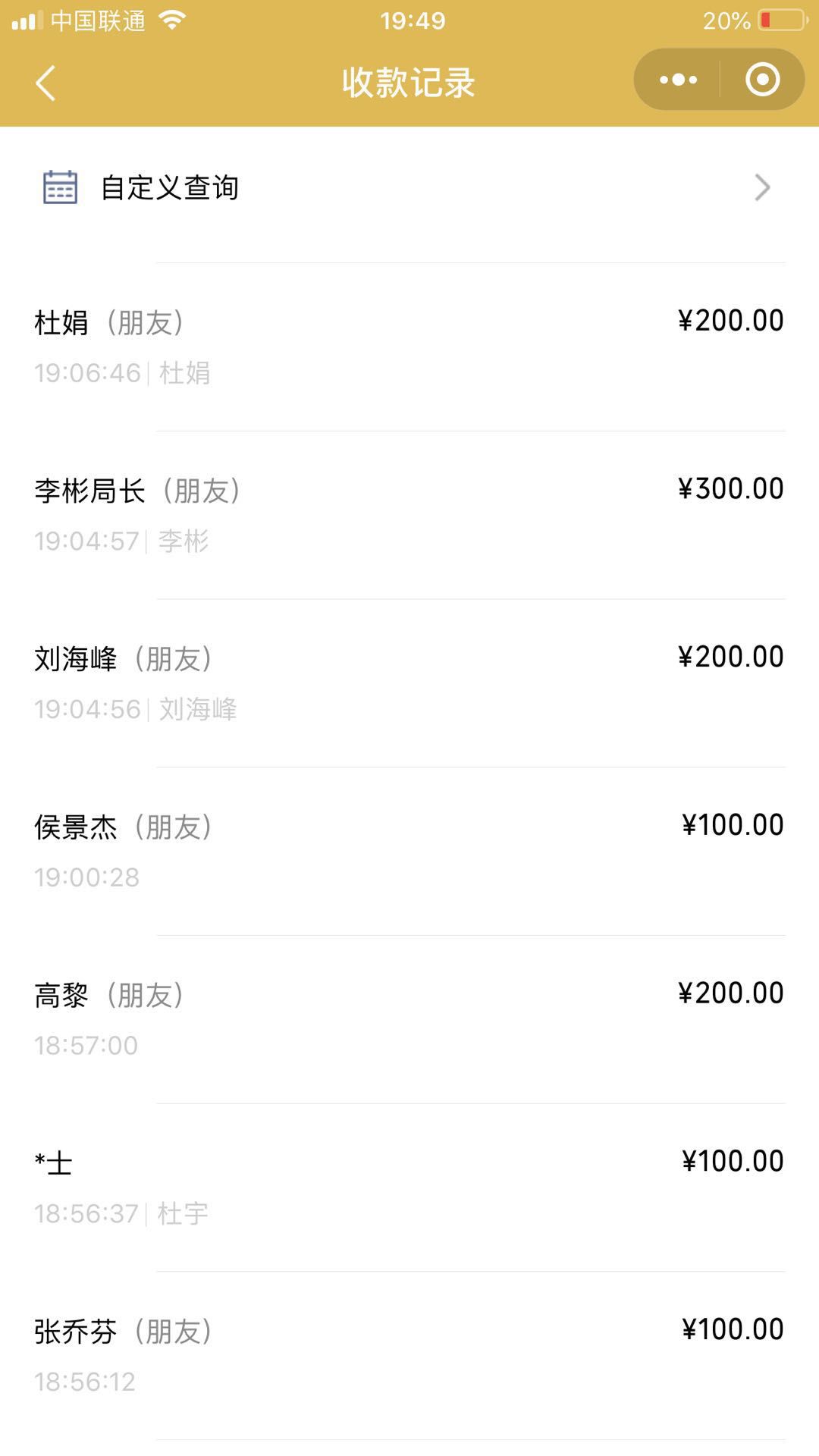Open the 杜娟 ¥200.00 payment record
Screen dimensions: 819x1456
409,347
